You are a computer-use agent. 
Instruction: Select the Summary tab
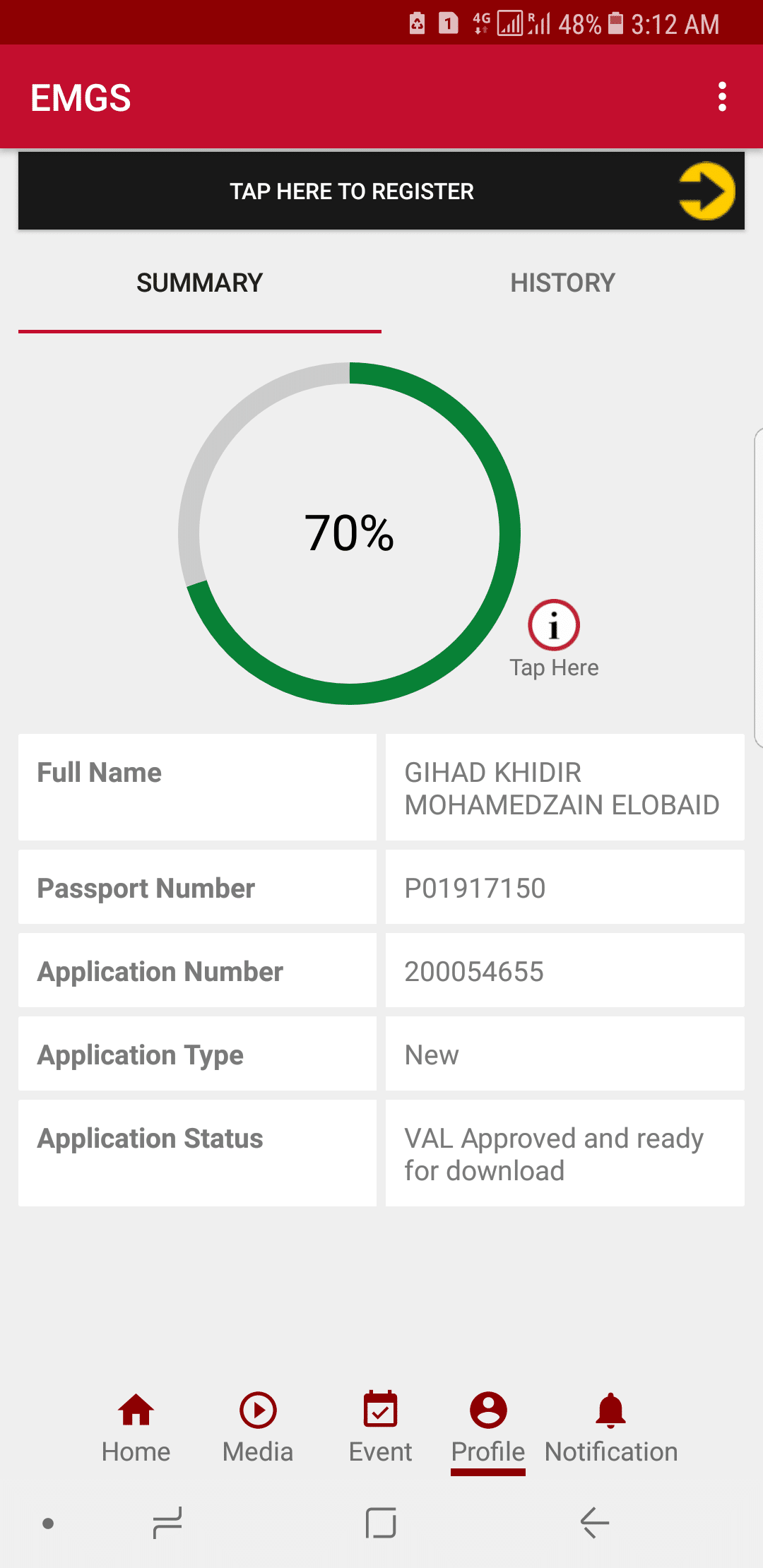point(200,283)
